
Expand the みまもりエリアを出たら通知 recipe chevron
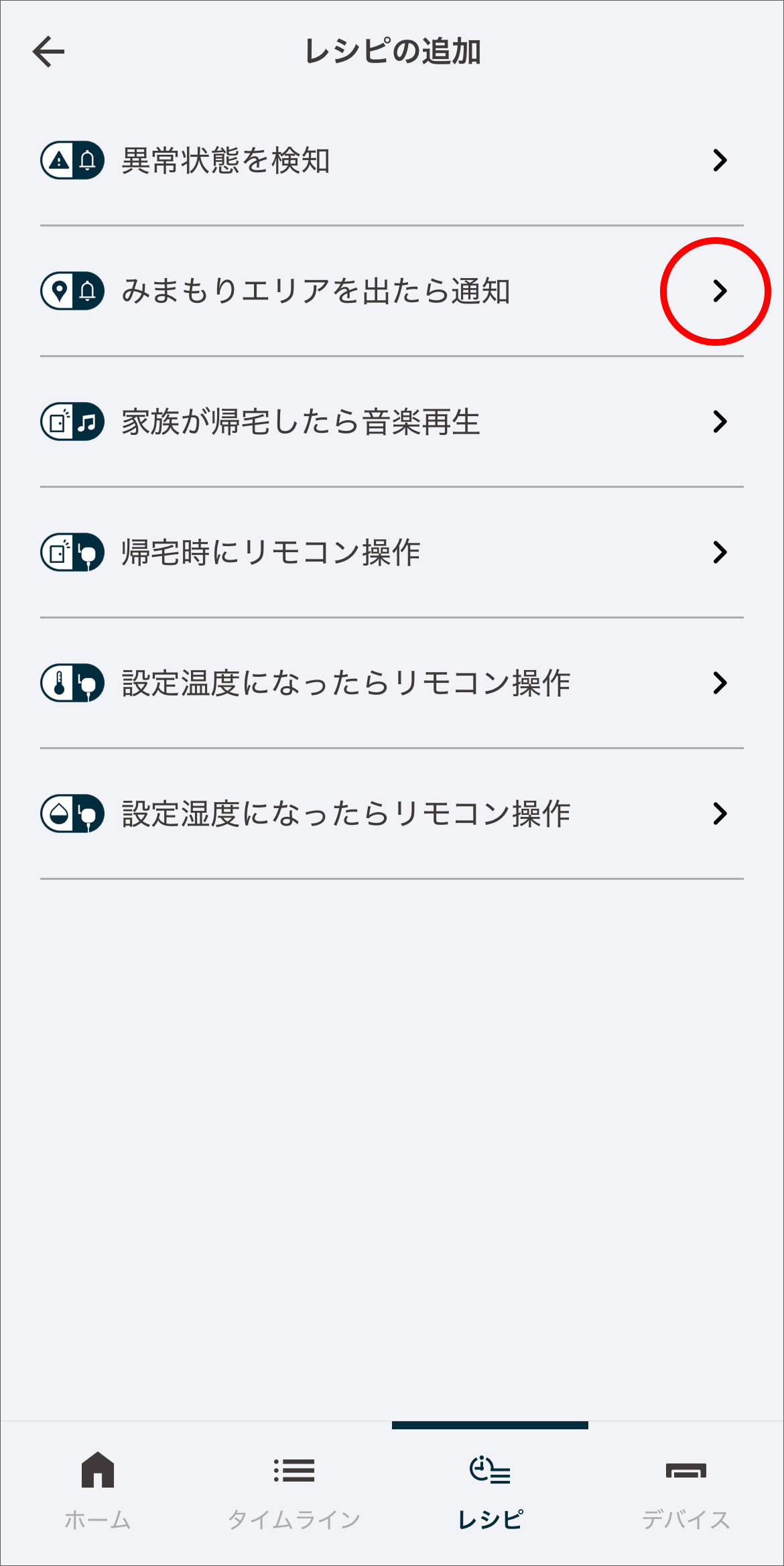721,290
